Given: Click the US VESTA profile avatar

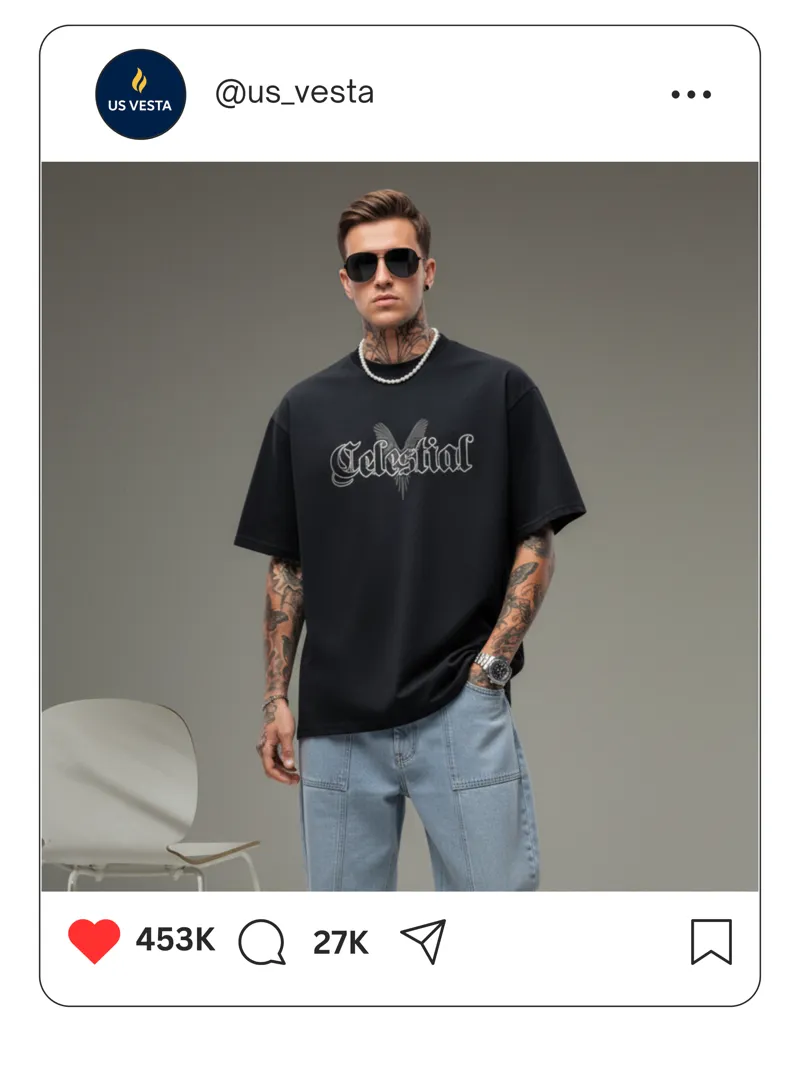Looking at the screenshot, I should [x=140, y=93].
